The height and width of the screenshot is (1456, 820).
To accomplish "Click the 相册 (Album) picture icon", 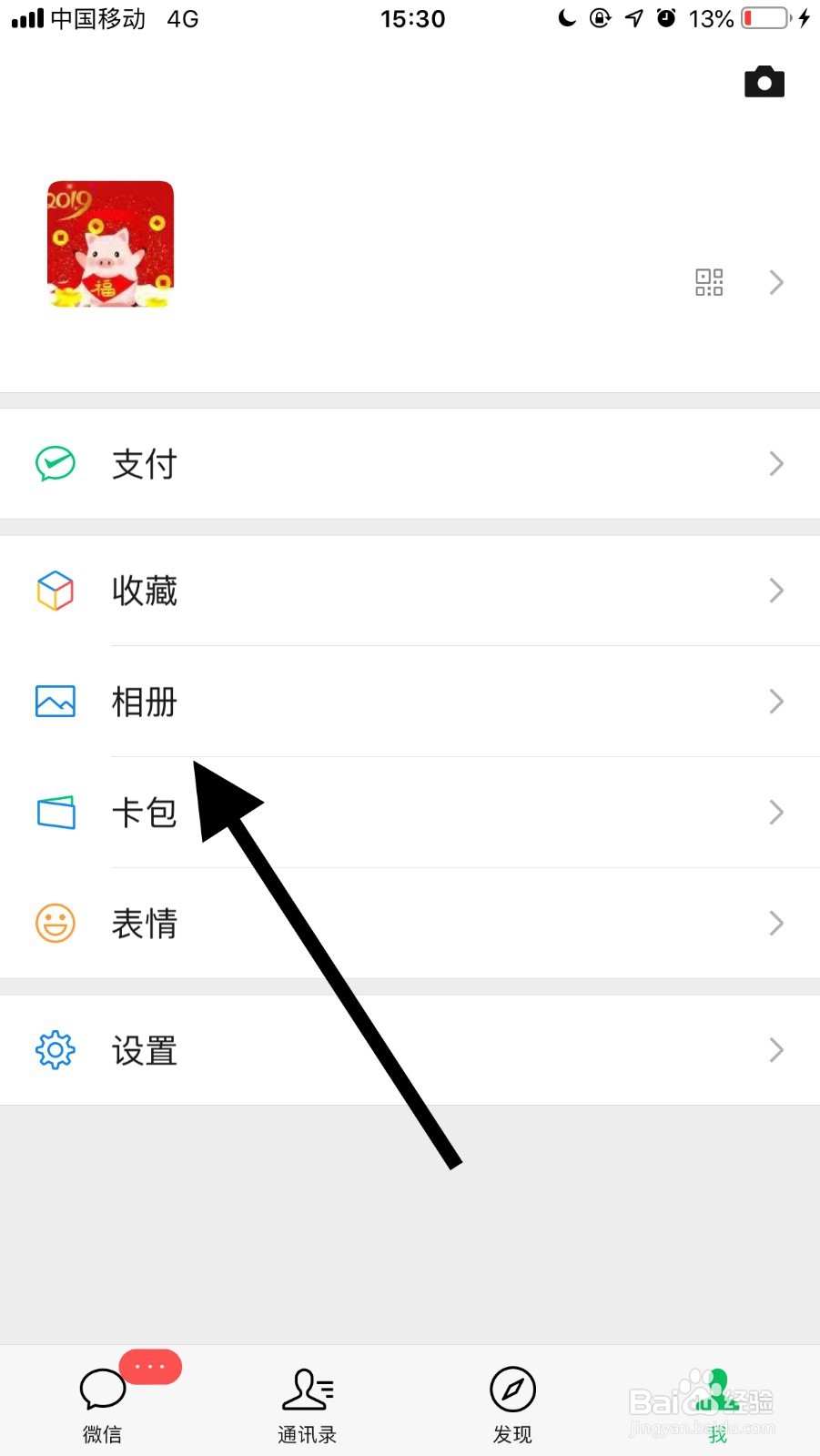I will 54,702.
